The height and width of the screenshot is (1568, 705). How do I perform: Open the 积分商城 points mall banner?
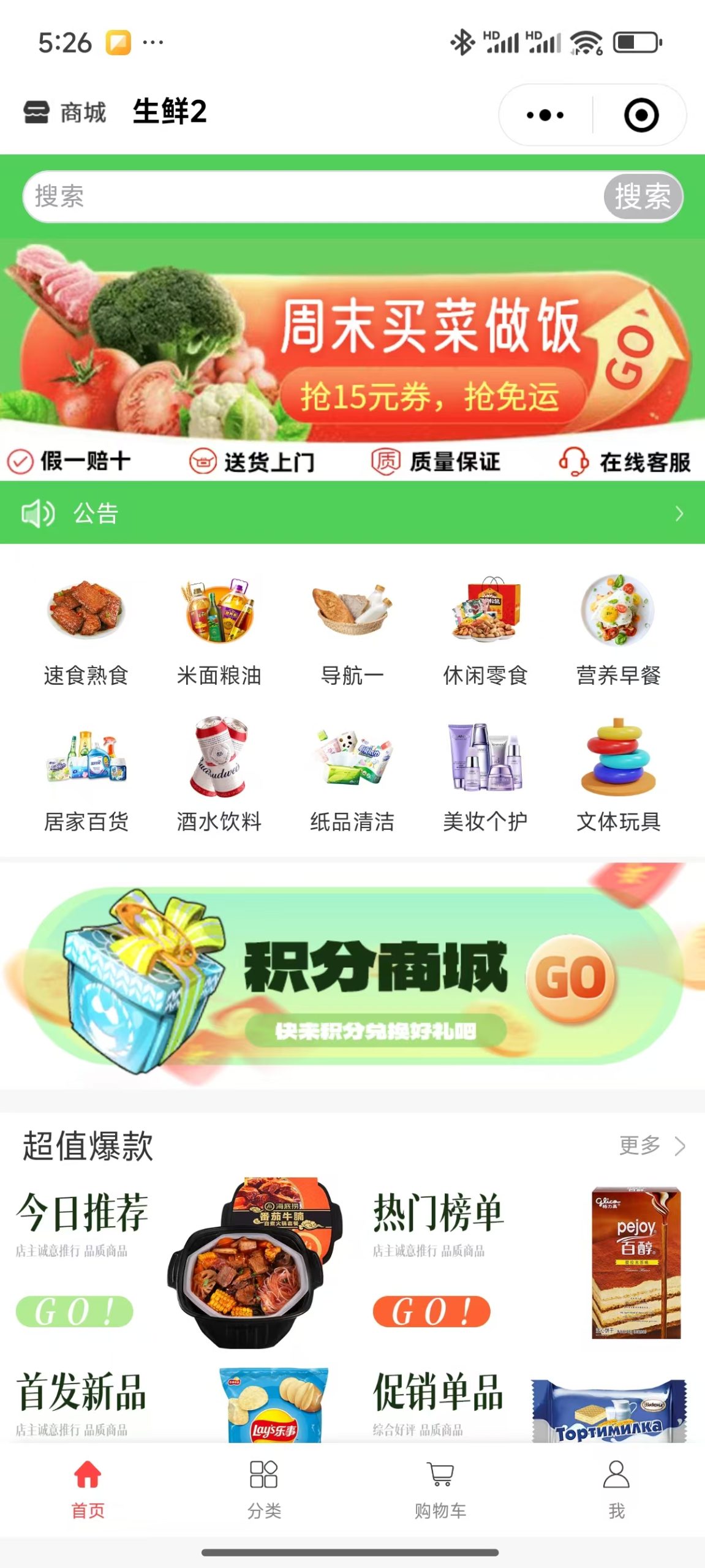click(352, 977)
